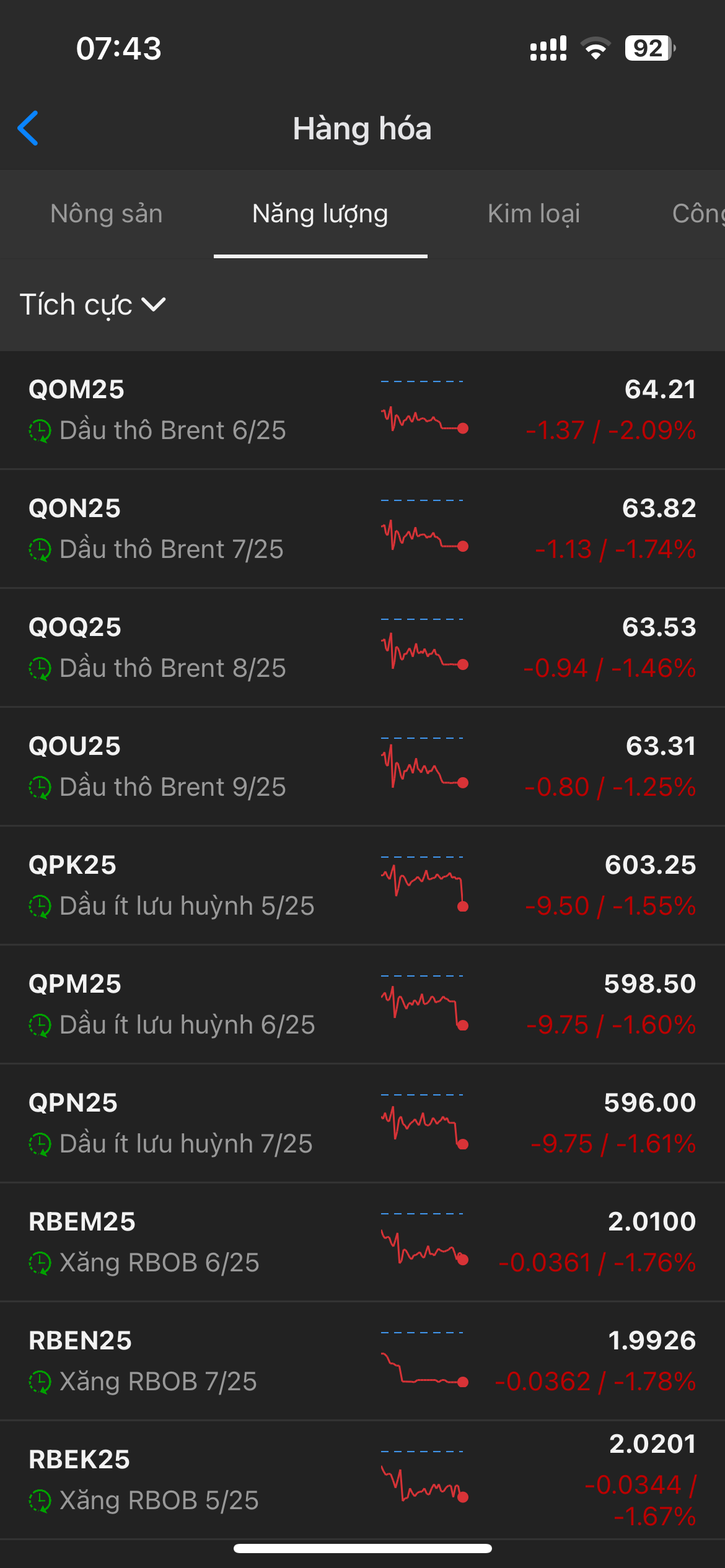Tap QPN25 Dầu ít lưu huỳnh 7/25
Screen dimensions: 725x1568
[x=362, y=1123]
